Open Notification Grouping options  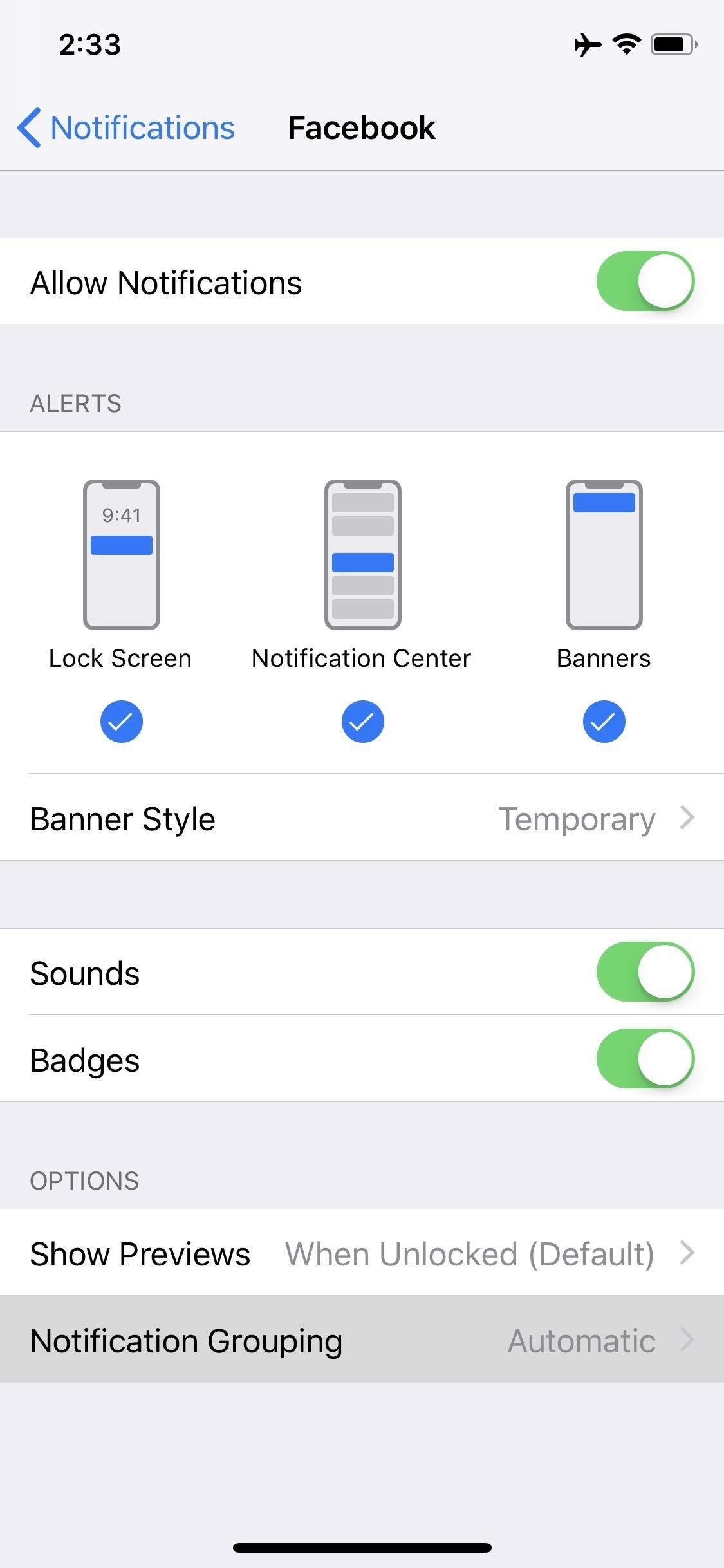[x=362, y=1340]
